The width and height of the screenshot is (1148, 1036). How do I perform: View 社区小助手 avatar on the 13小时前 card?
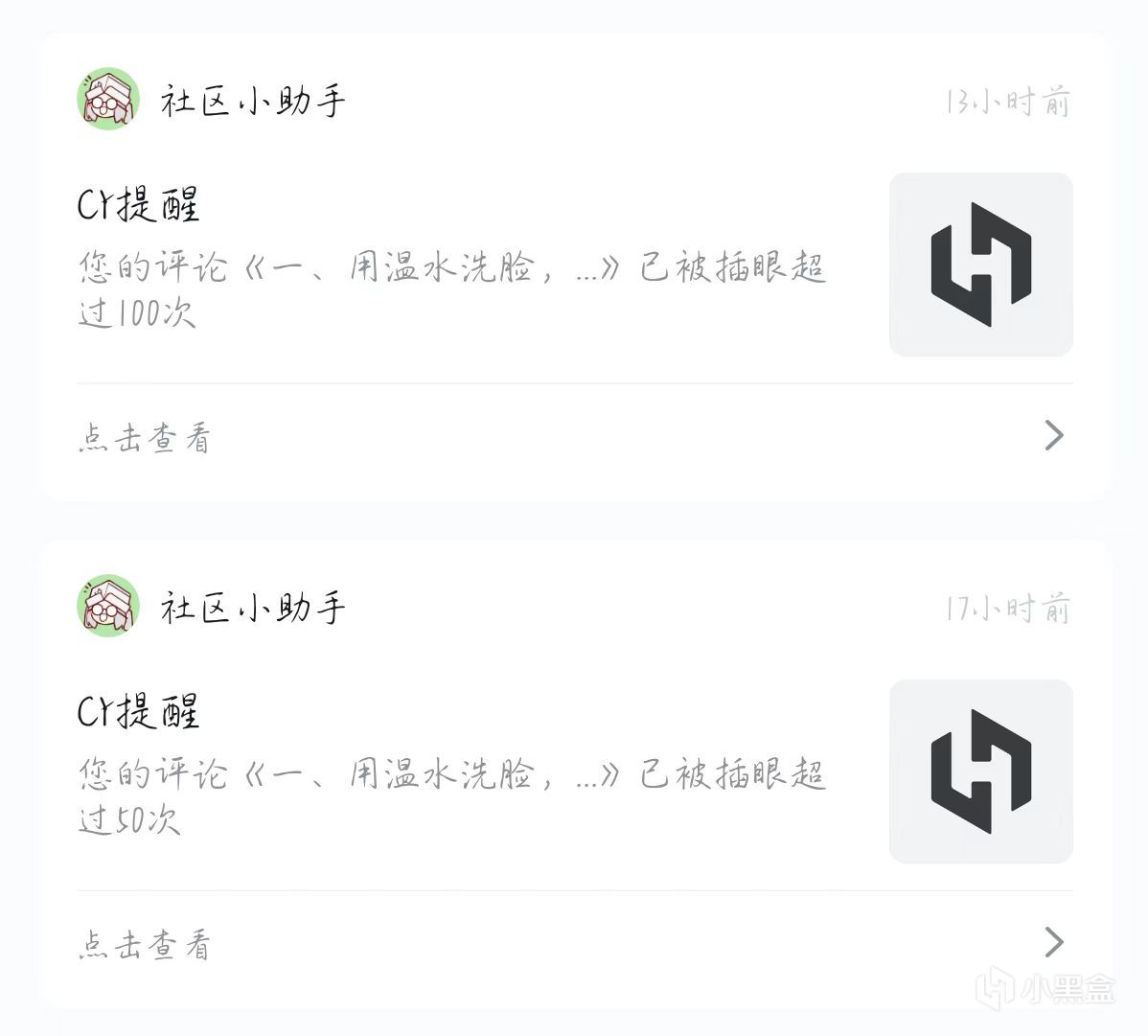coord(108,100)
